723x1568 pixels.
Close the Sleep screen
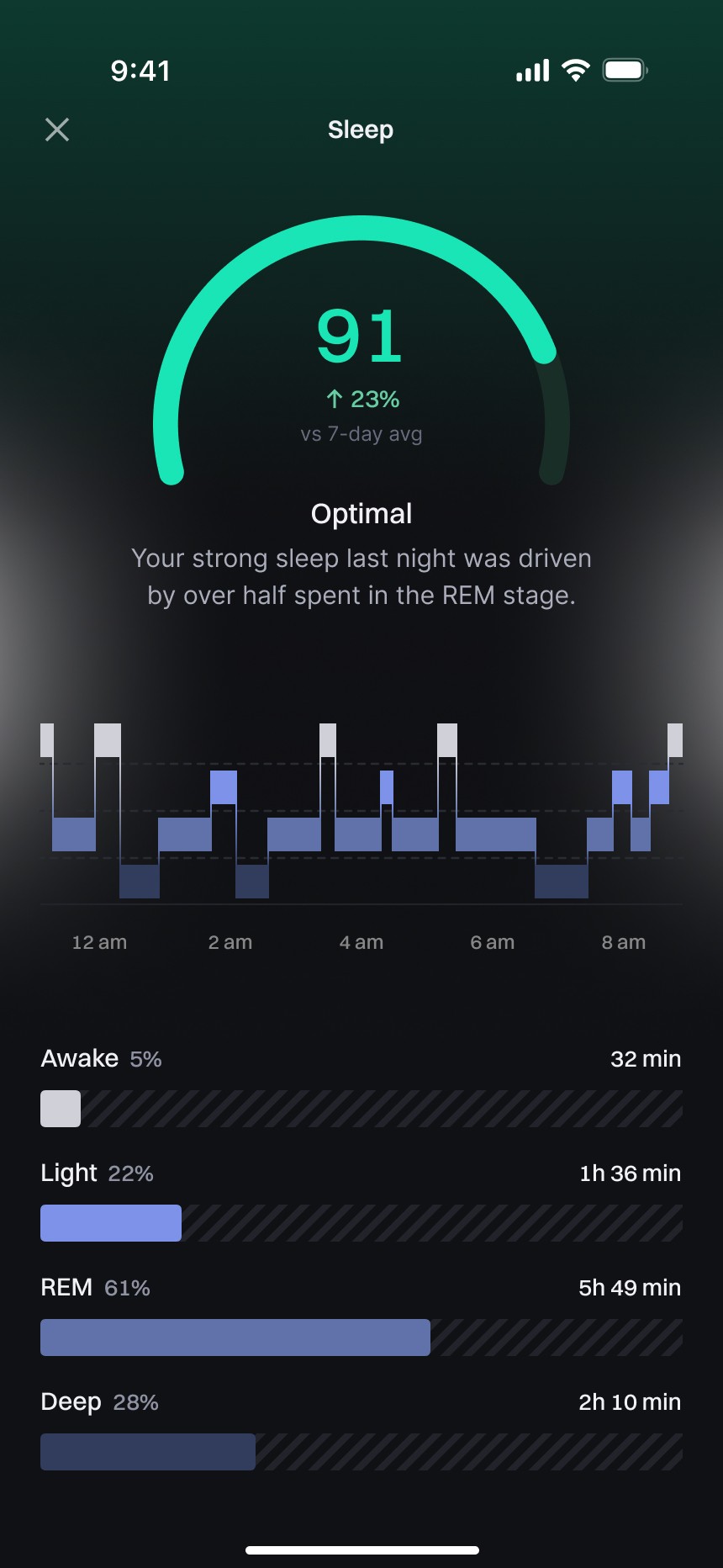57,130
